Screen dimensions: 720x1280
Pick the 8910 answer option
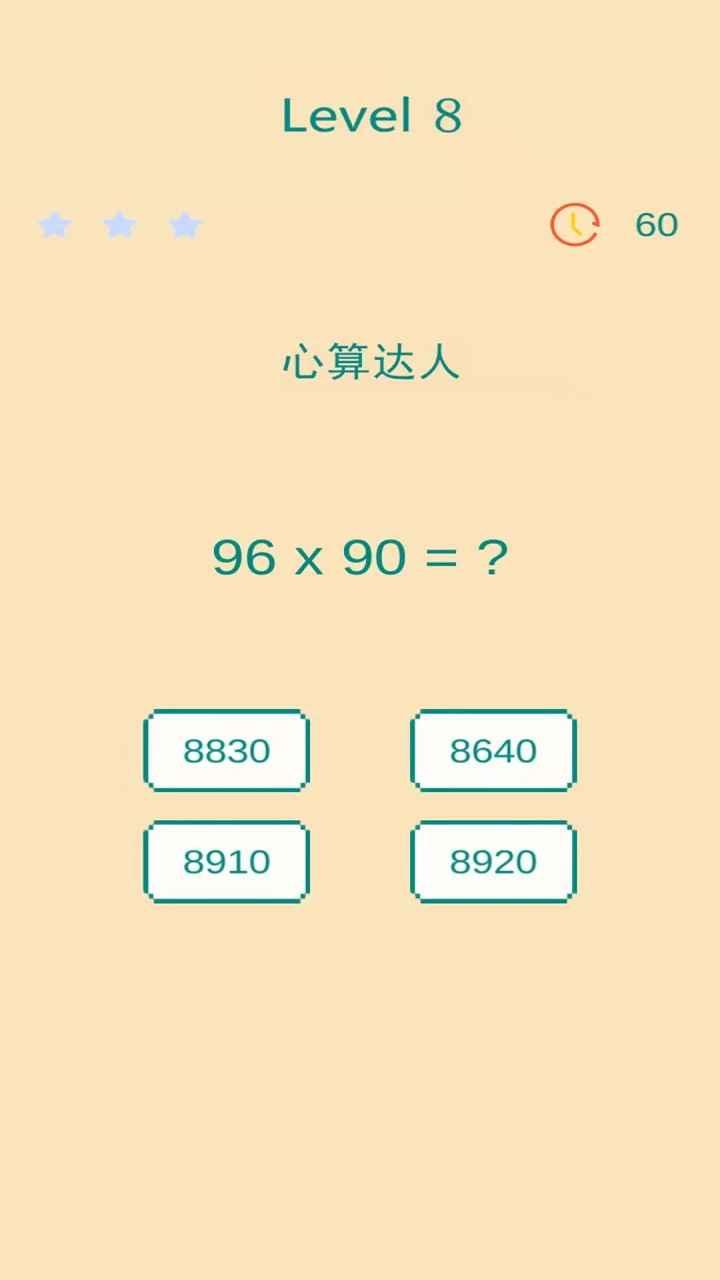tap(226, 862)
